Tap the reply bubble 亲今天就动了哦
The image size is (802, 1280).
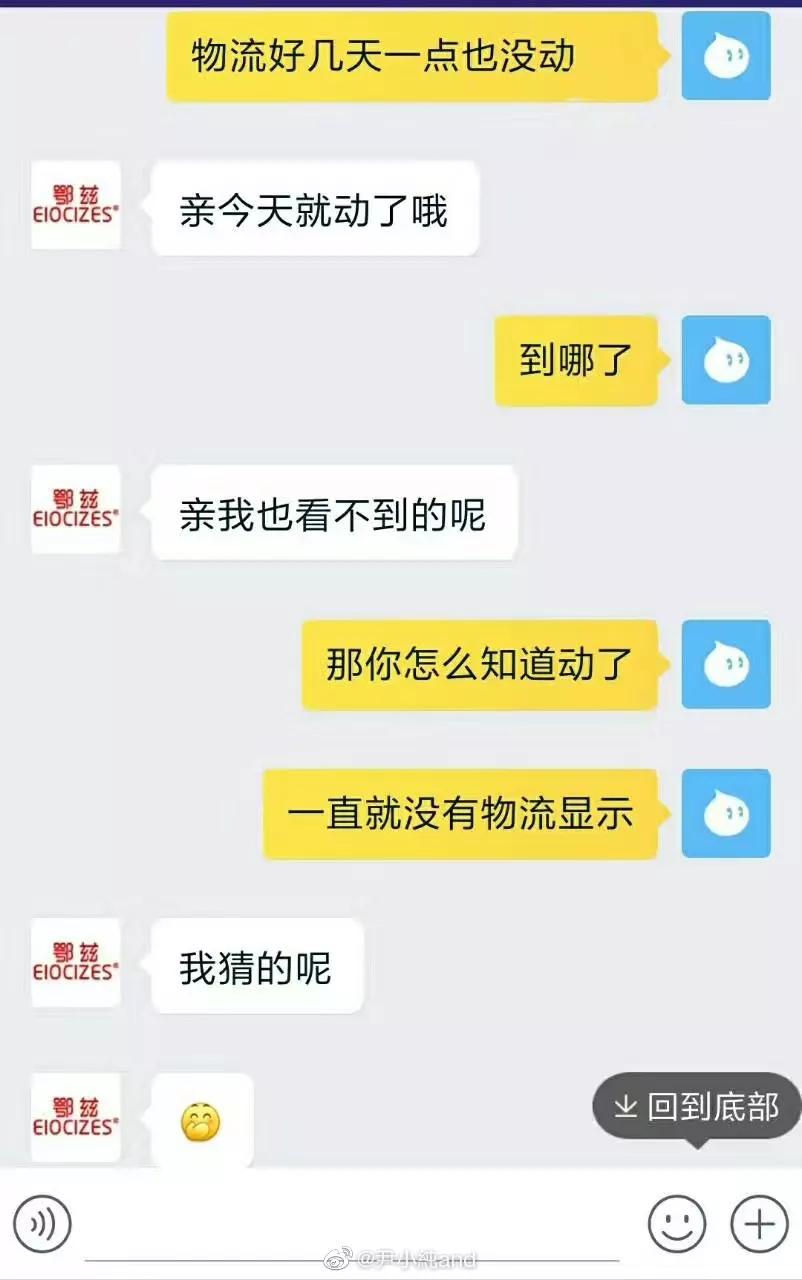tap(315, 207)
